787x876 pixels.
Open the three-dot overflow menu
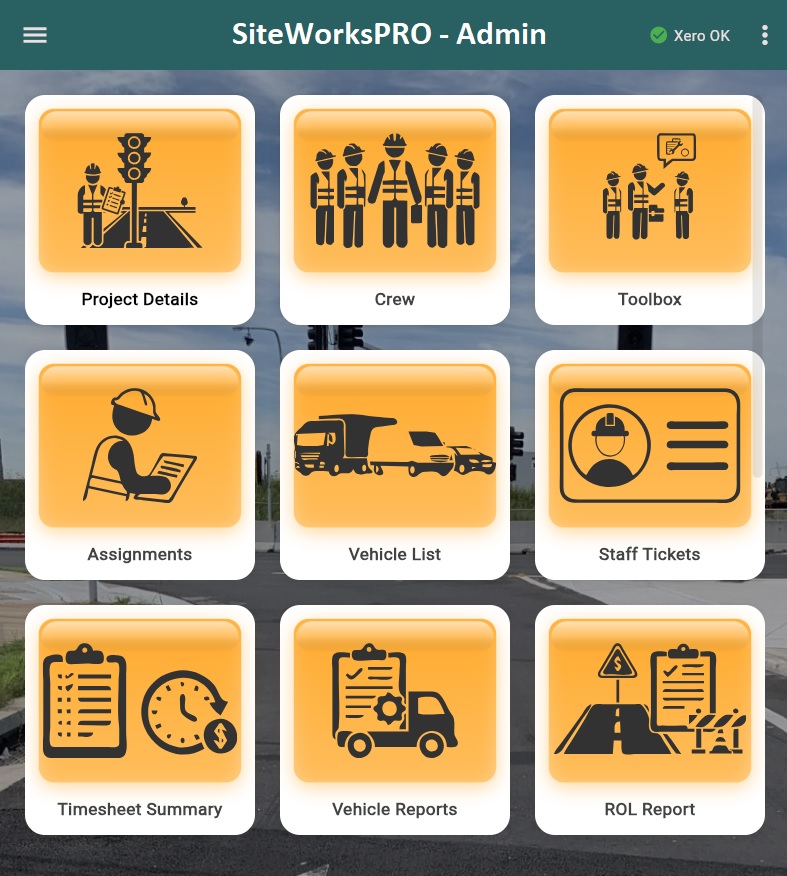[765, 35]
